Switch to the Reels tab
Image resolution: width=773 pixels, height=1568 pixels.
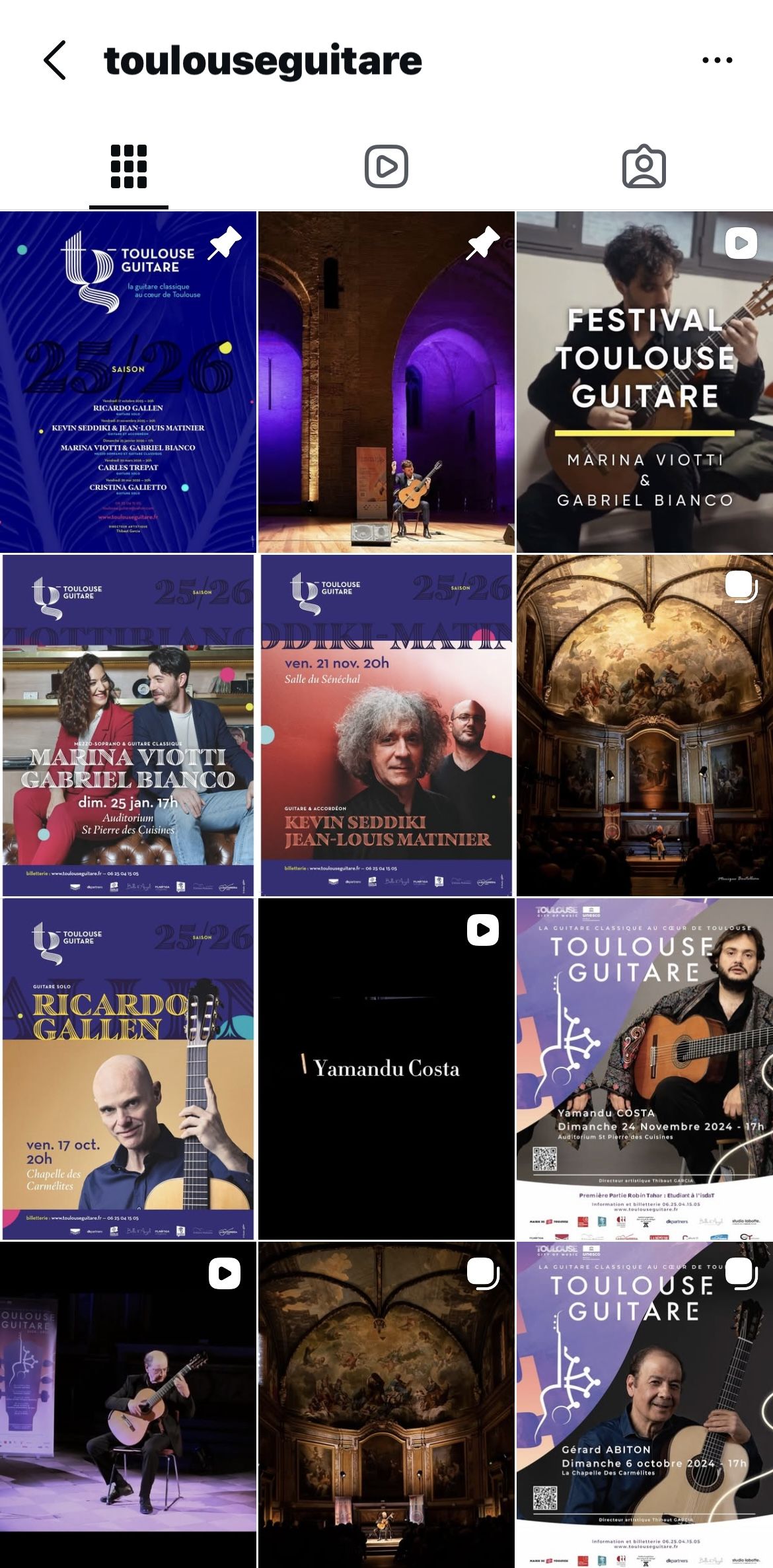coord(386,166)
